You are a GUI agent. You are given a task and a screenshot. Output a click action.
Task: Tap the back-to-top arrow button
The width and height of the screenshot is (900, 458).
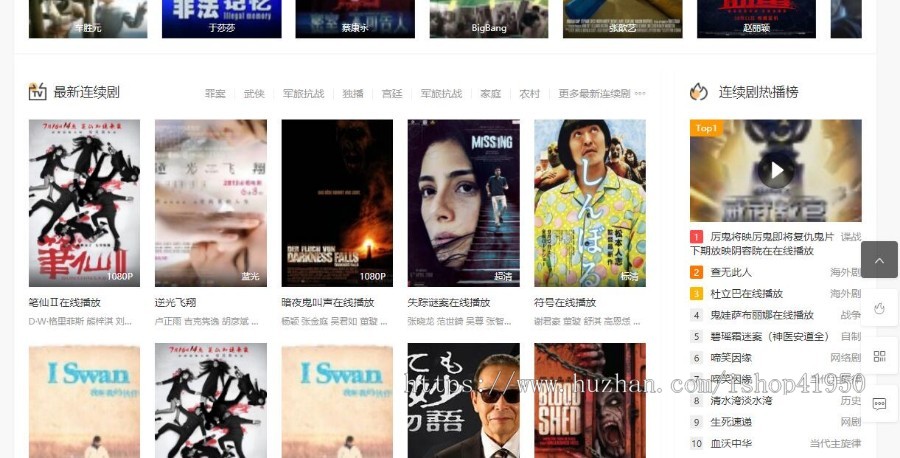(x=879, y=260)
